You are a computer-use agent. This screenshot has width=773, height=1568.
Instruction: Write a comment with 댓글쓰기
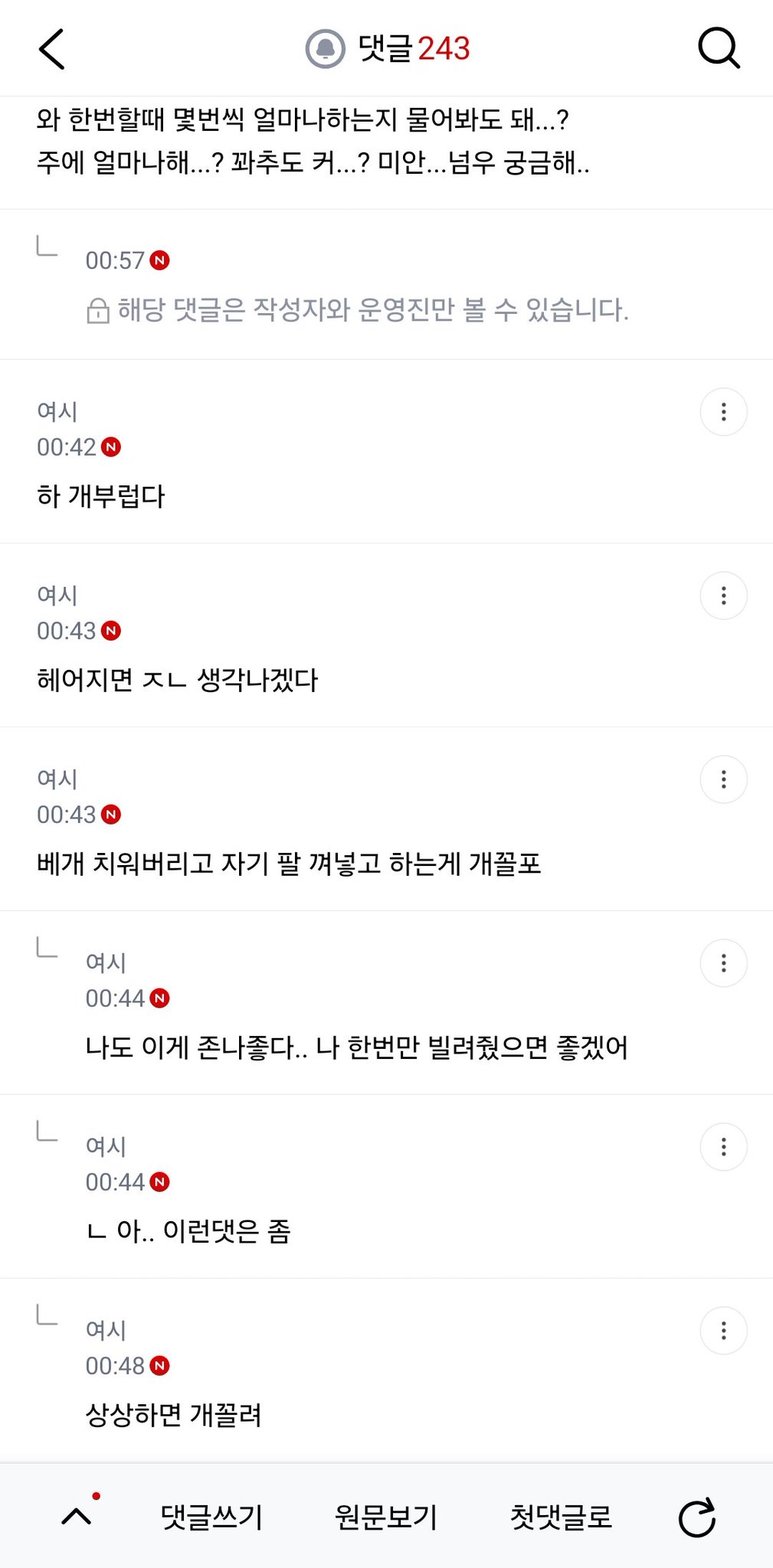(211, 1517)
